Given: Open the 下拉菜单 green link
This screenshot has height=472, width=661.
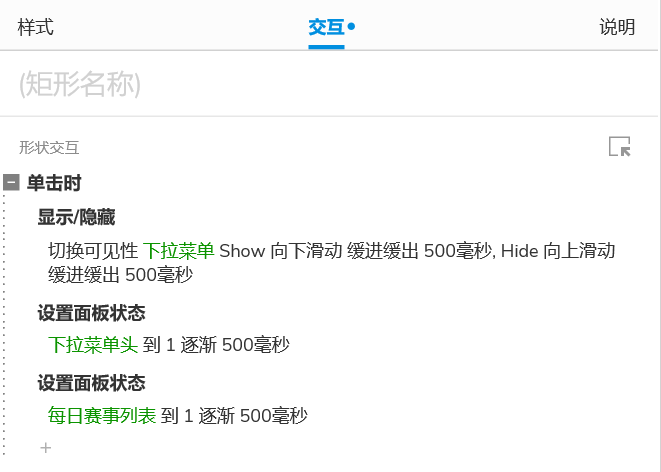Looking at the screenshot, I should click(178, 250).
